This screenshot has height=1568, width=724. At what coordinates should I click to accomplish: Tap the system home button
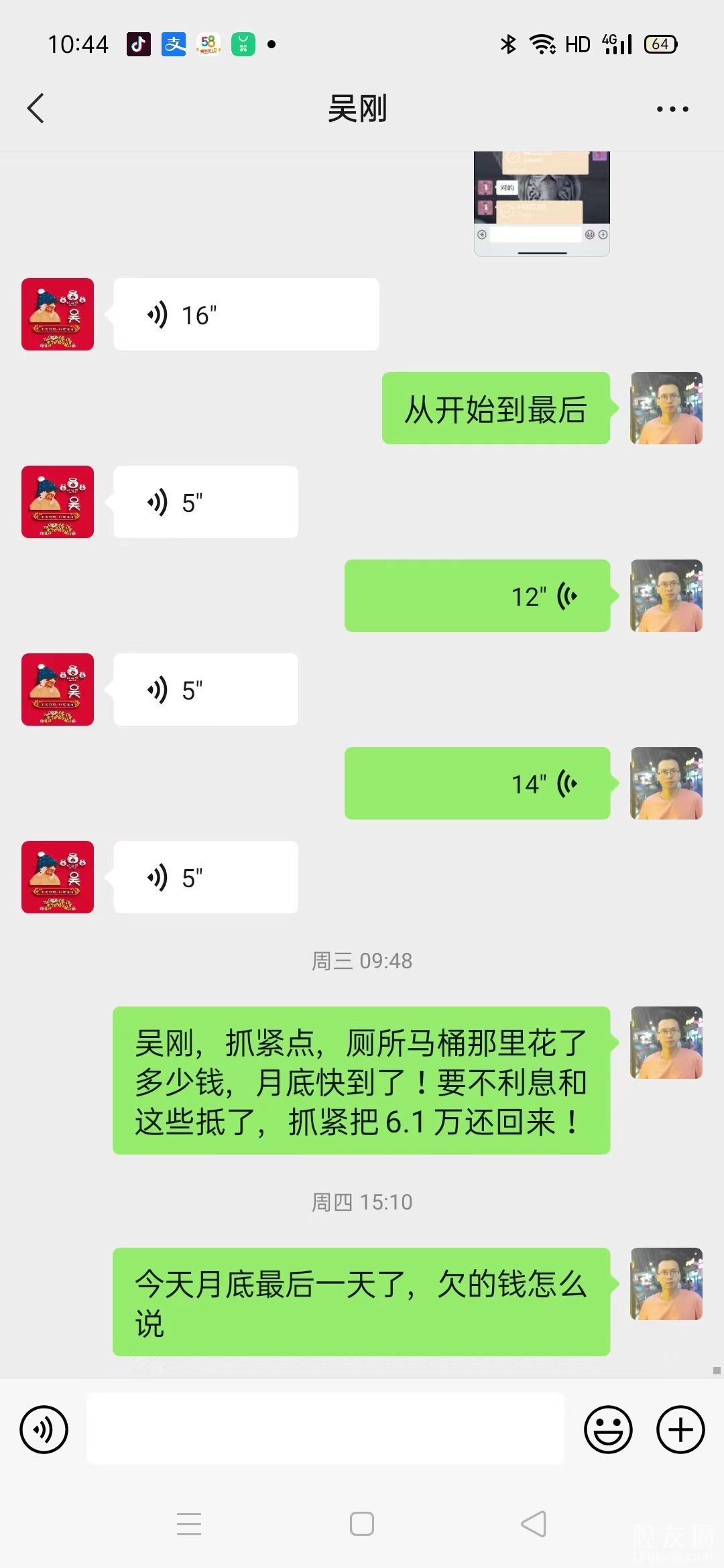point(362,1524)
